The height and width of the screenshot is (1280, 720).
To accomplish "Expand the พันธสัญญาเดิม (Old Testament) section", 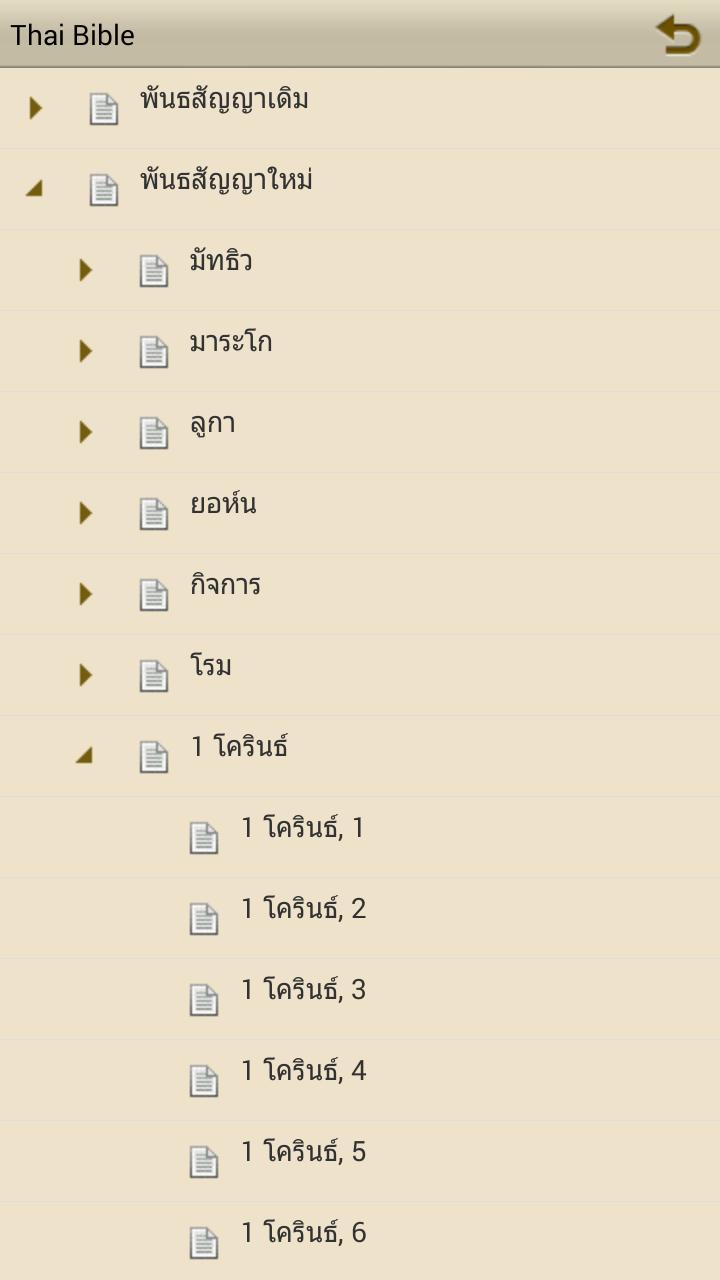I will (33, 107).
